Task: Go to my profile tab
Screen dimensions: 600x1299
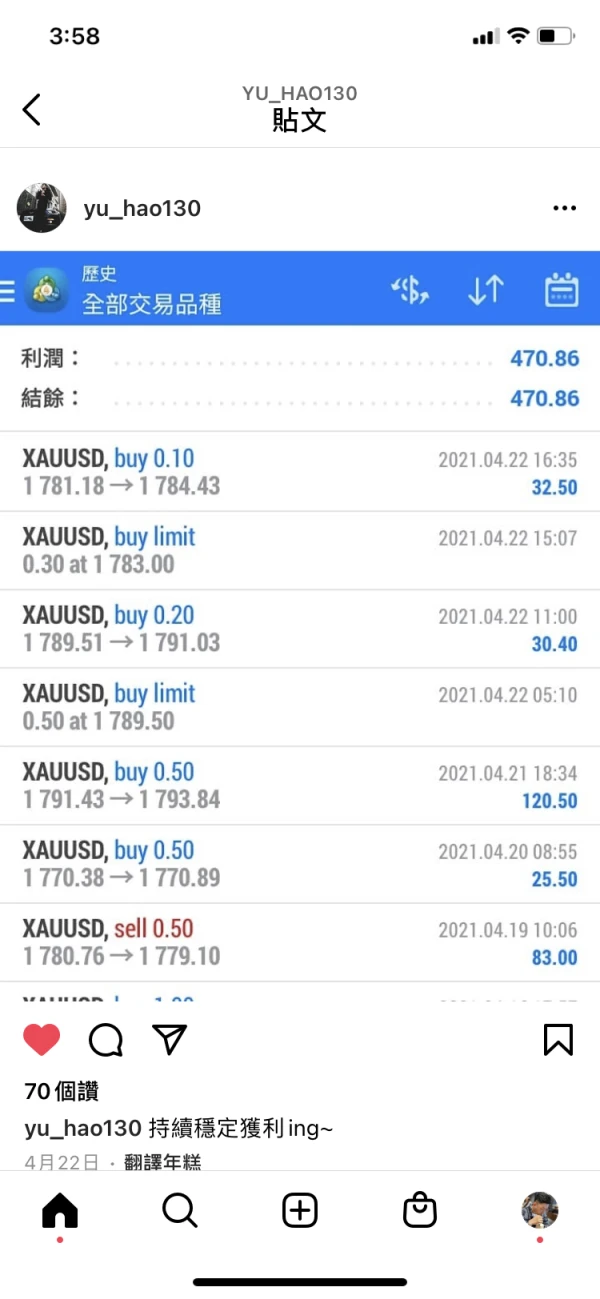Action: coord(540,1210)
